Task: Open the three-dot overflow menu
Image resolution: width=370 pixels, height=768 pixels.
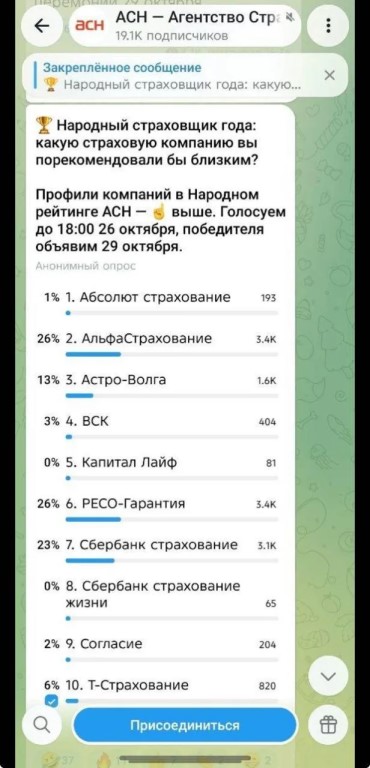Action: 328,25
